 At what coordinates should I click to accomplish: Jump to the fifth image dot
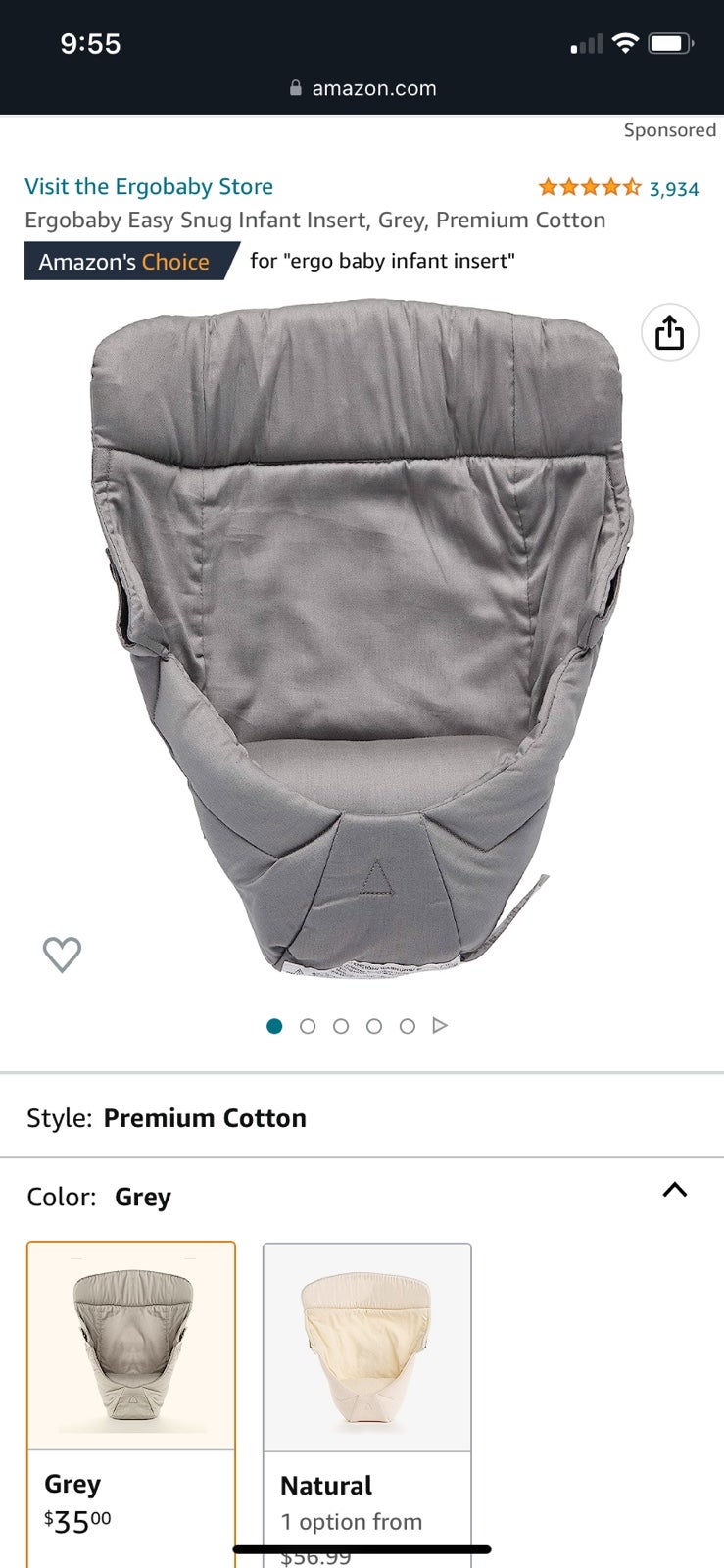[408, 1026]
